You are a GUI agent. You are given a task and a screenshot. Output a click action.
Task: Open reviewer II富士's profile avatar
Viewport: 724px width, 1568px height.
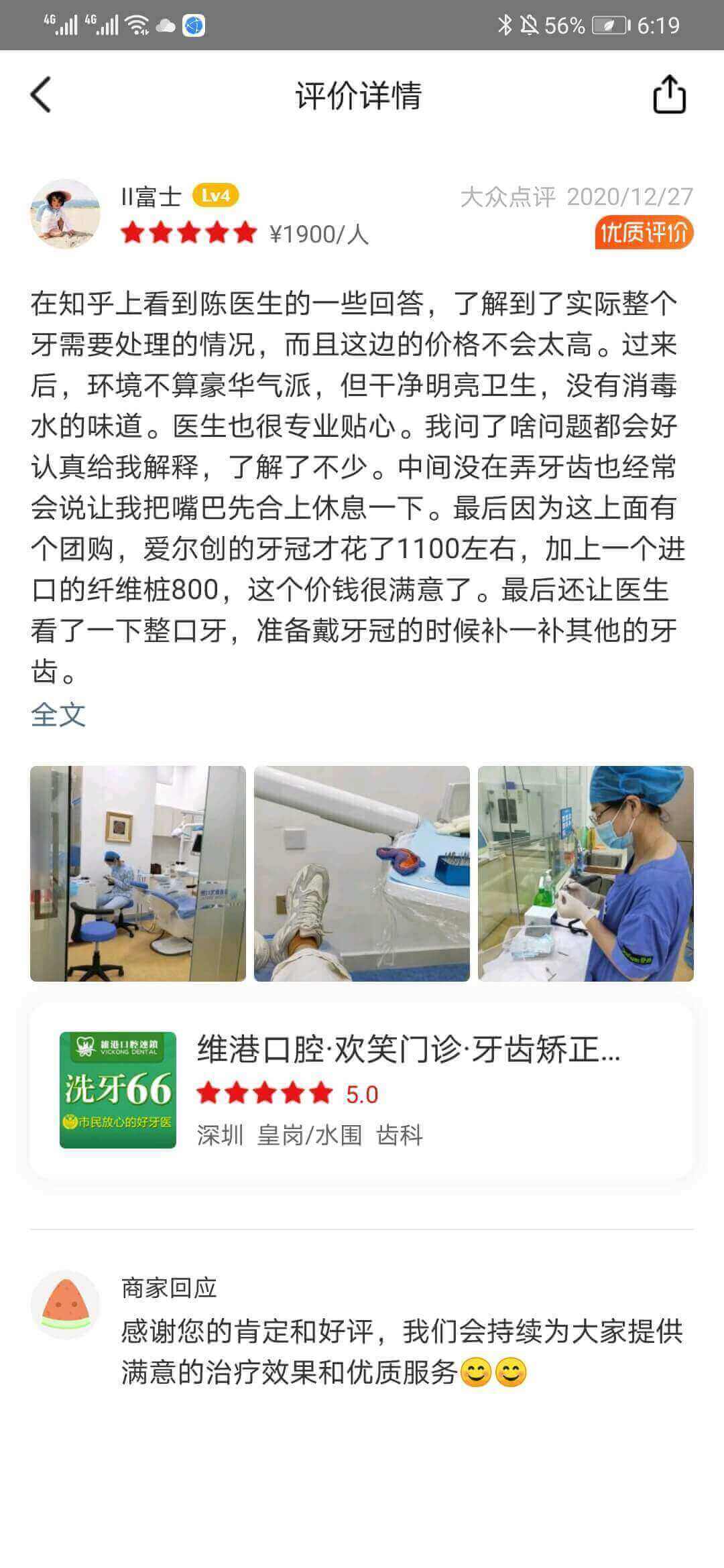65,214
